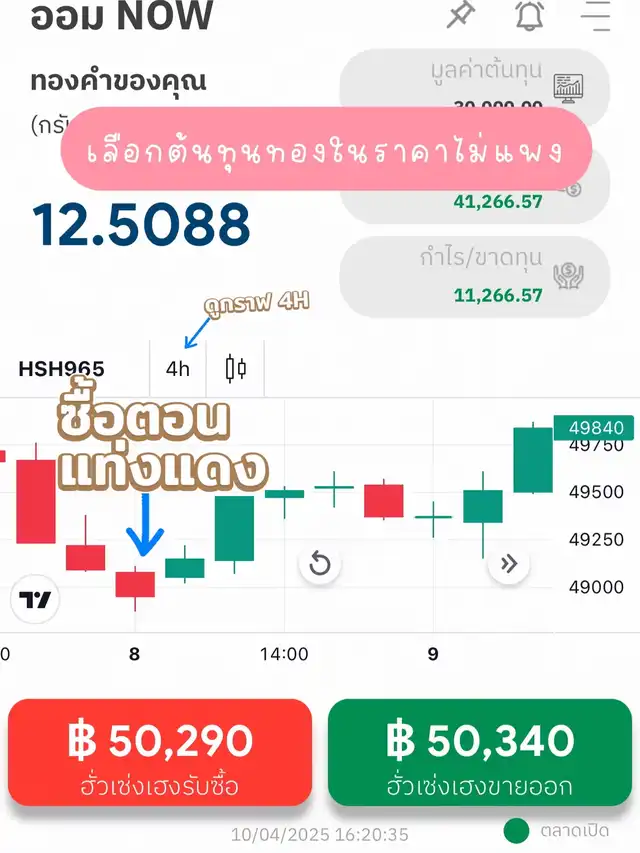
Task: Open the profit/loss card
Action: [474, 276]
